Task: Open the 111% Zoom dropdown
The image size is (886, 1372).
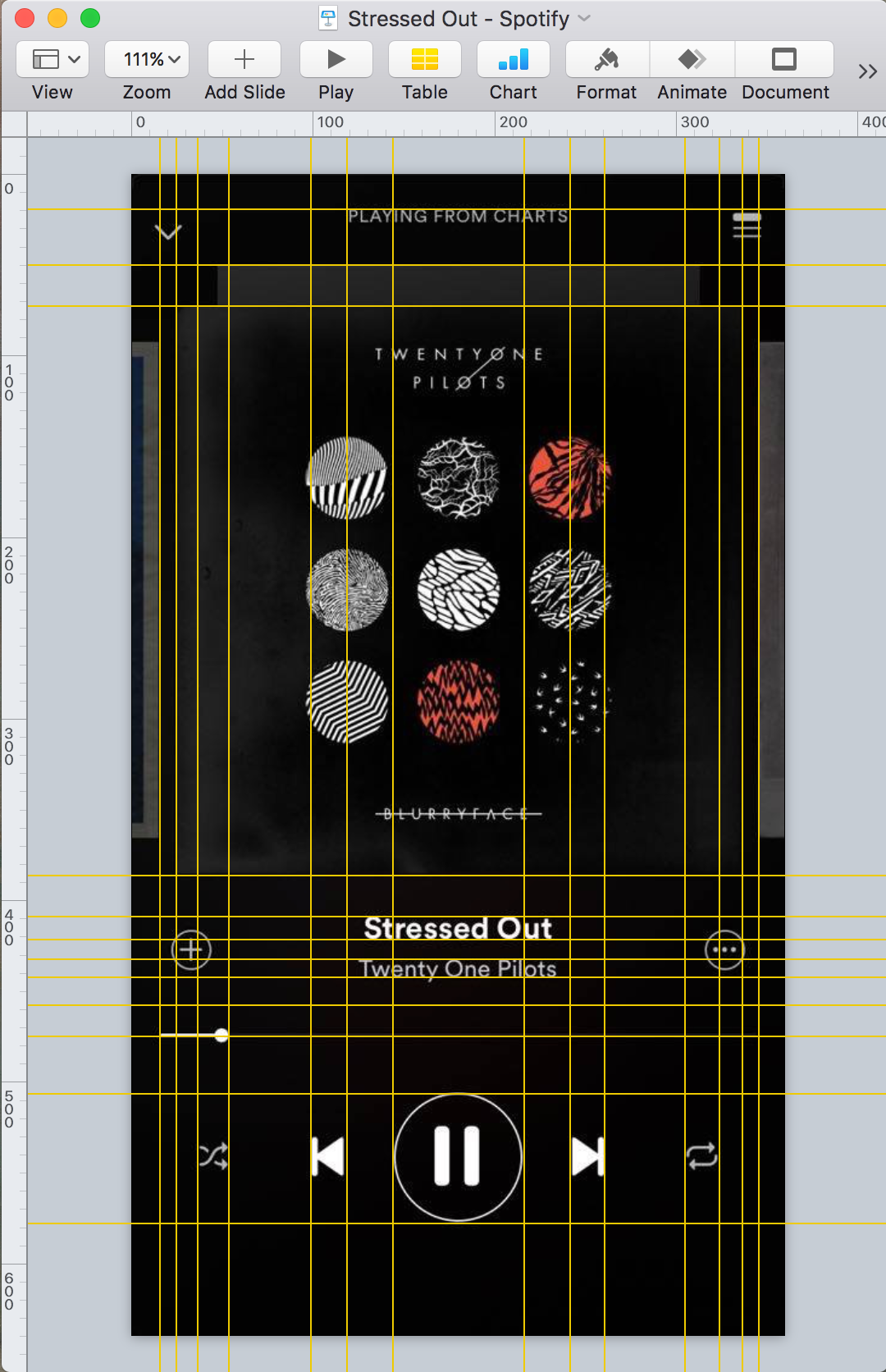Action: point(147,60)
